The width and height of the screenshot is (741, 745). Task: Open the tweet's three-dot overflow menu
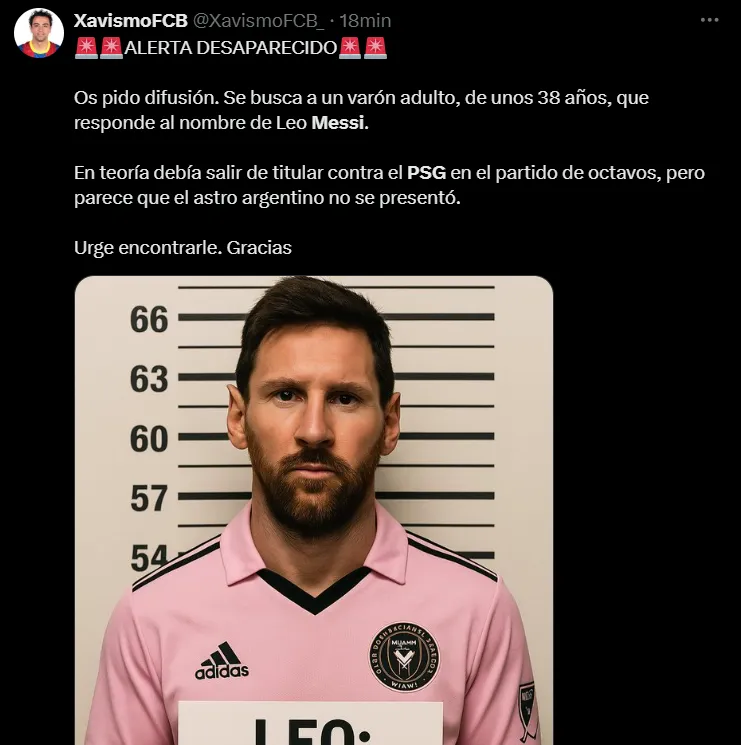[709, 20]
